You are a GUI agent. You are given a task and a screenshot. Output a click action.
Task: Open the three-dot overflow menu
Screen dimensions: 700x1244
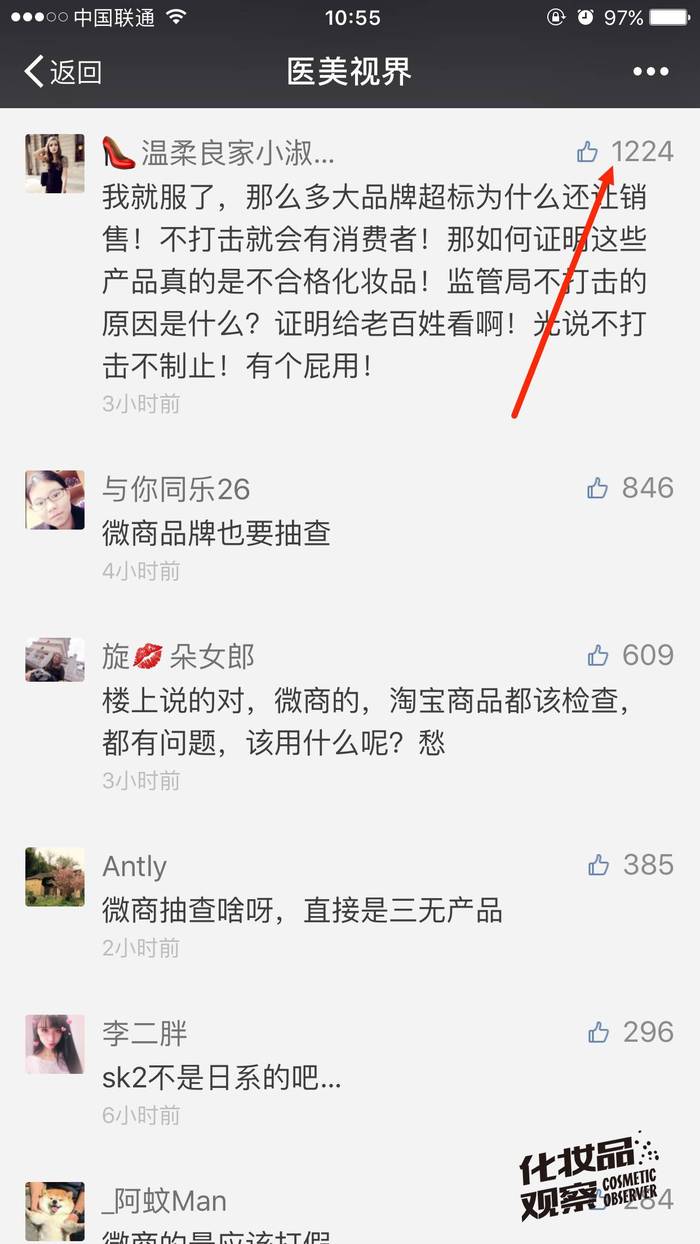click(x=650, y=72)
